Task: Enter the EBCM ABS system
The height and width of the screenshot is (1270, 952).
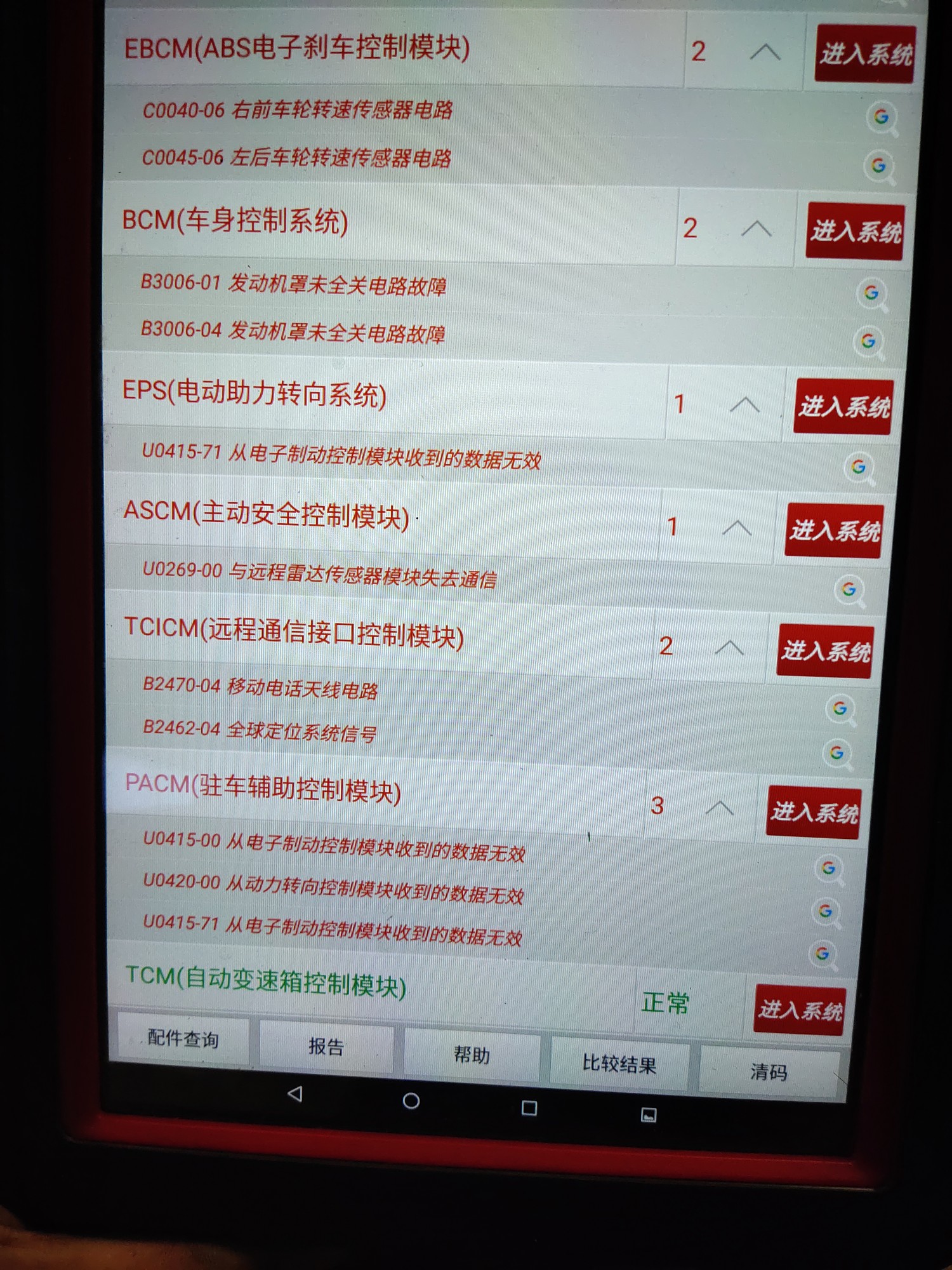Action: (x=865, y=54)
